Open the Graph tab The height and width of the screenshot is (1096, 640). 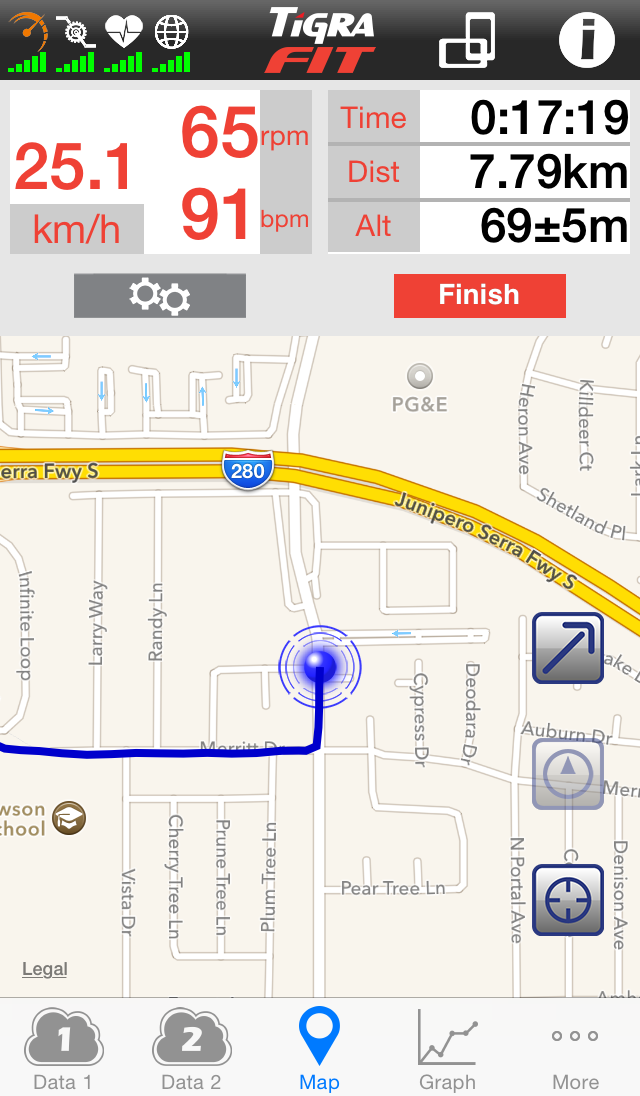[447, 1050]
